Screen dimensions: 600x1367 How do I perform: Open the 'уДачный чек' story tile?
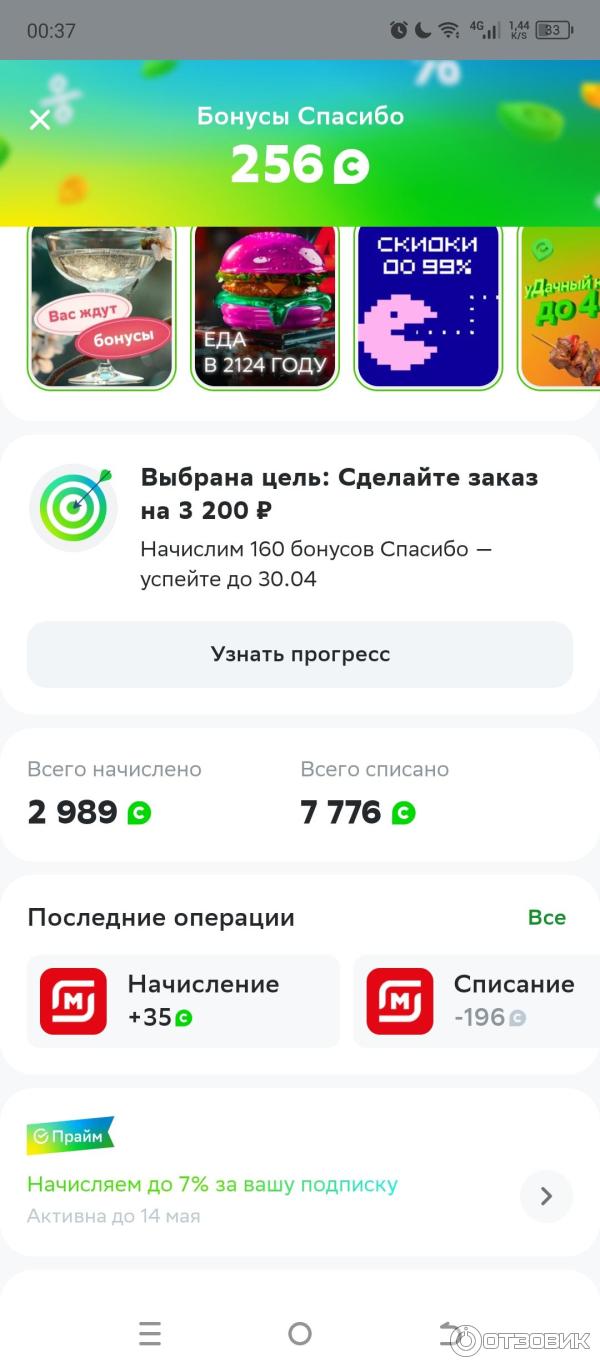(x=560, y=305)
